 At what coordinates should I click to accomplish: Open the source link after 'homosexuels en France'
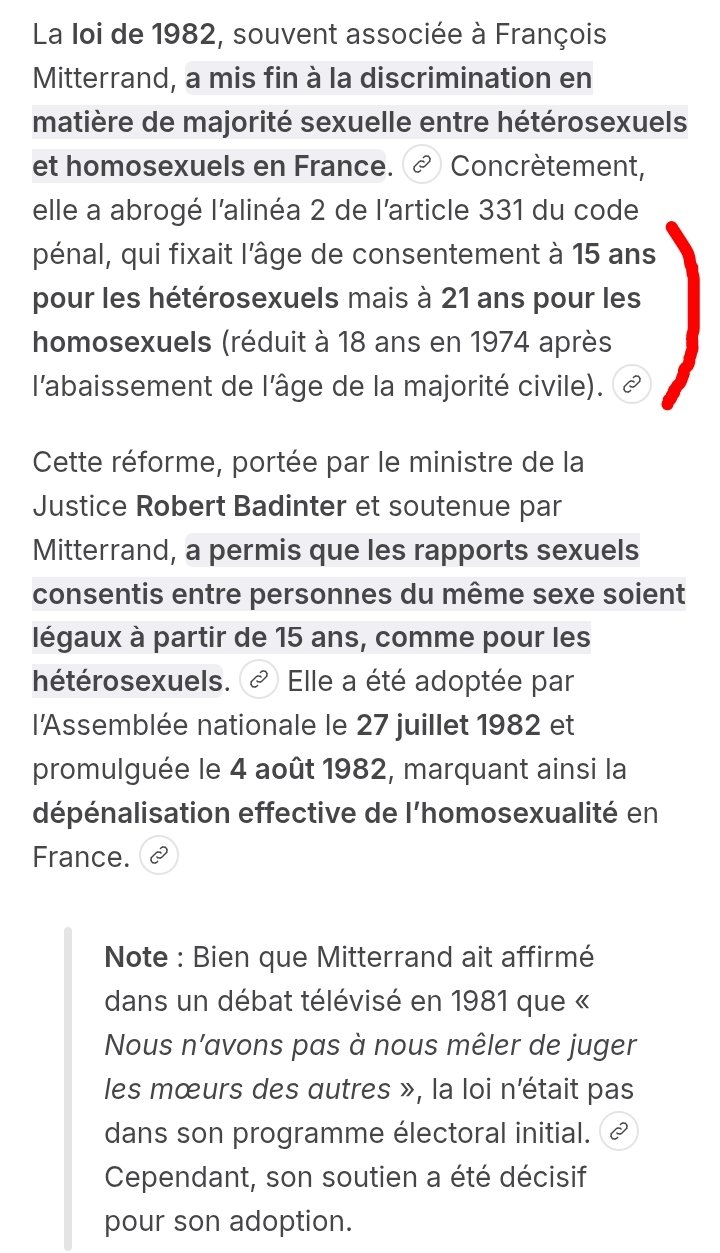pyautogui.click(x=424, y=166)
